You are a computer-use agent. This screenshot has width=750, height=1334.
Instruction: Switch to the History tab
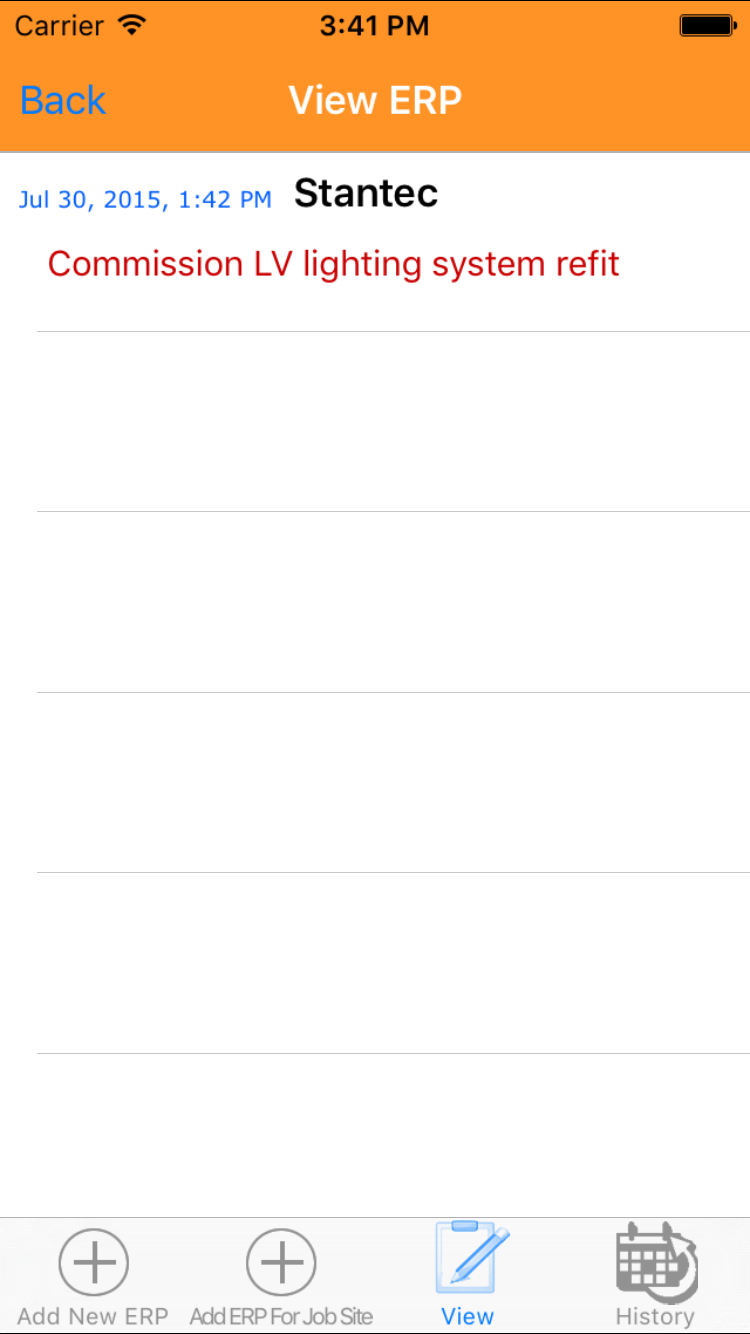coord(655,1277)
